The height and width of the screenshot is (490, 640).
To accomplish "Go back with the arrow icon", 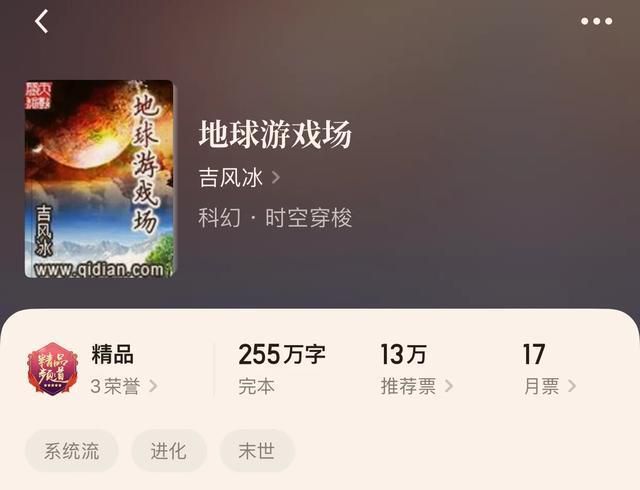I will 41,22.
